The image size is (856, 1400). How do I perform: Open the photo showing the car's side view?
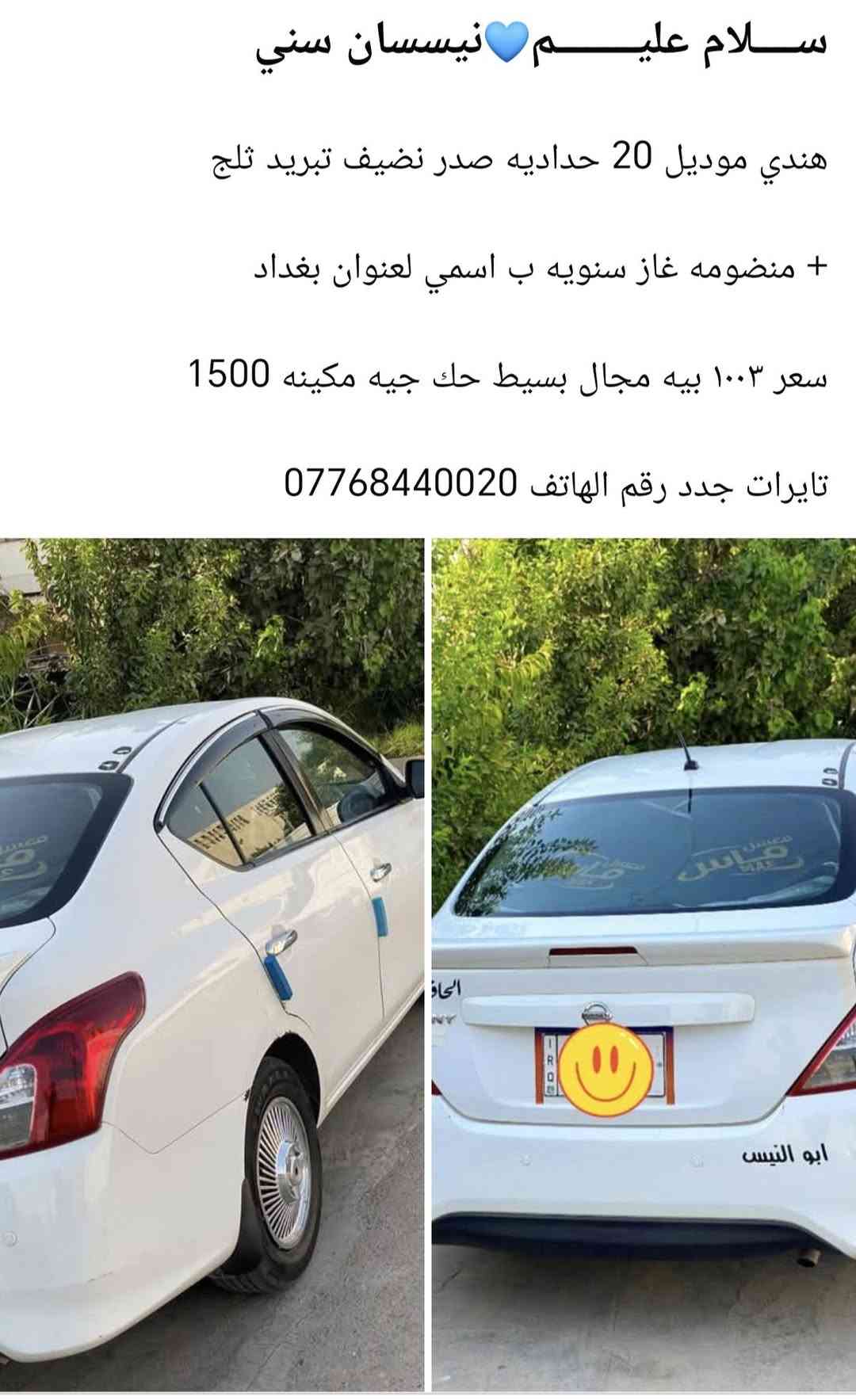[212, 964]
